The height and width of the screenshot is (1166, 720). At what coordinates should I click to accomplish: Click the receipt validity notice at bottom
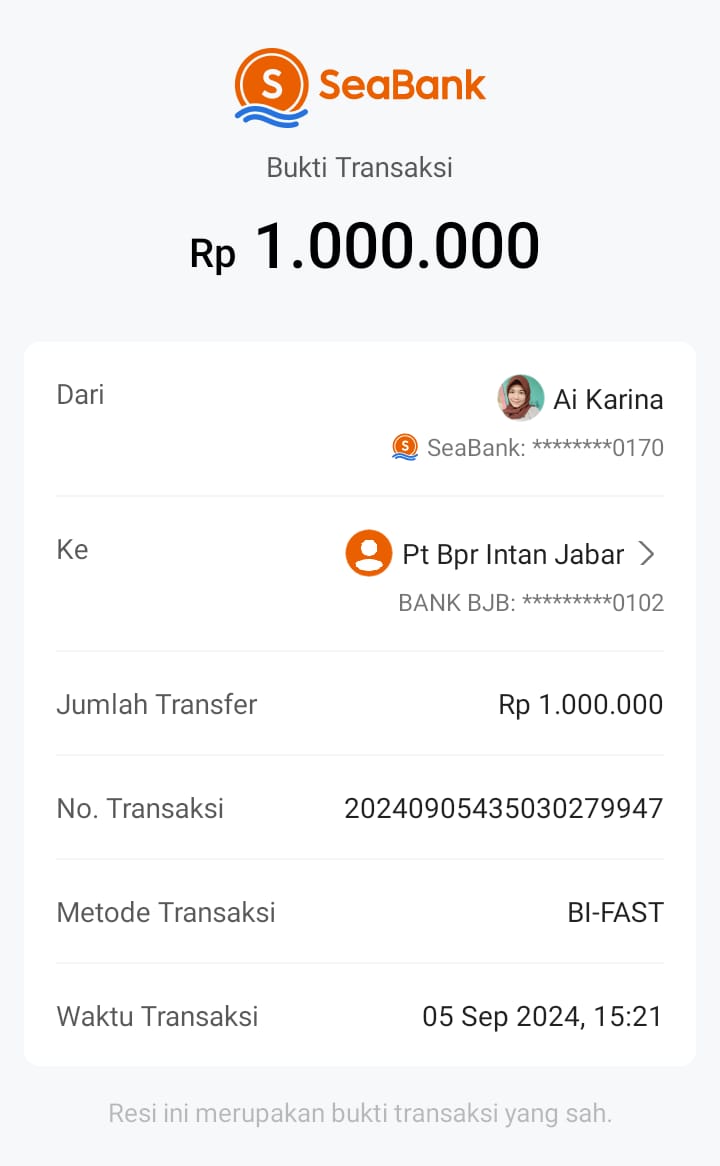tap(358, 1113)
